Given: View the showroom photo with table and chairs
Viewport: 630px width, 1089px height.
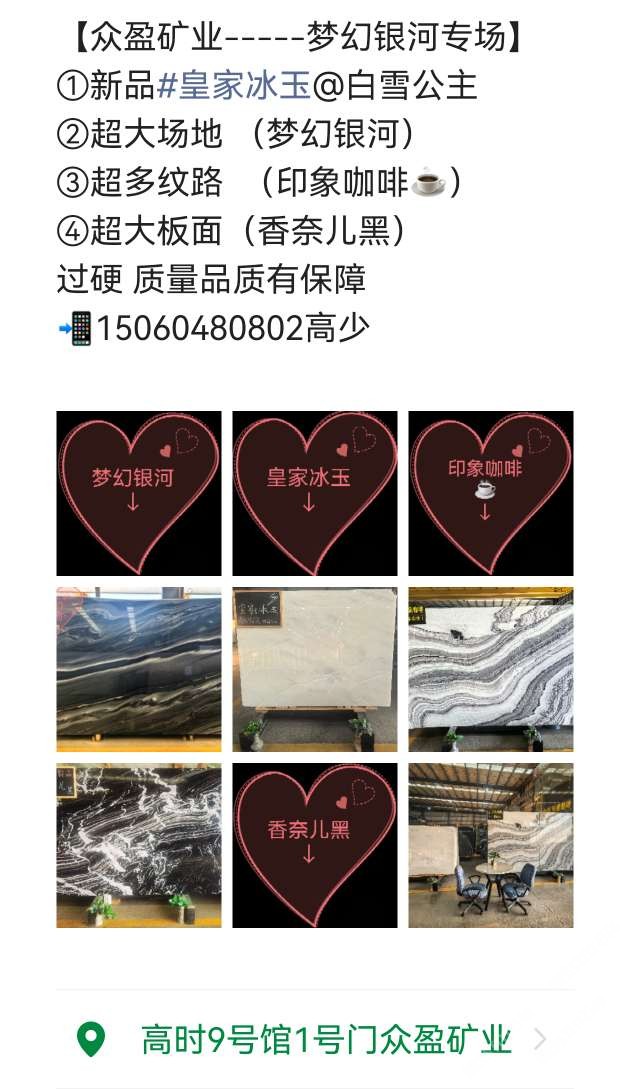Looking at the screenshot, I should [x=490, y=845].
